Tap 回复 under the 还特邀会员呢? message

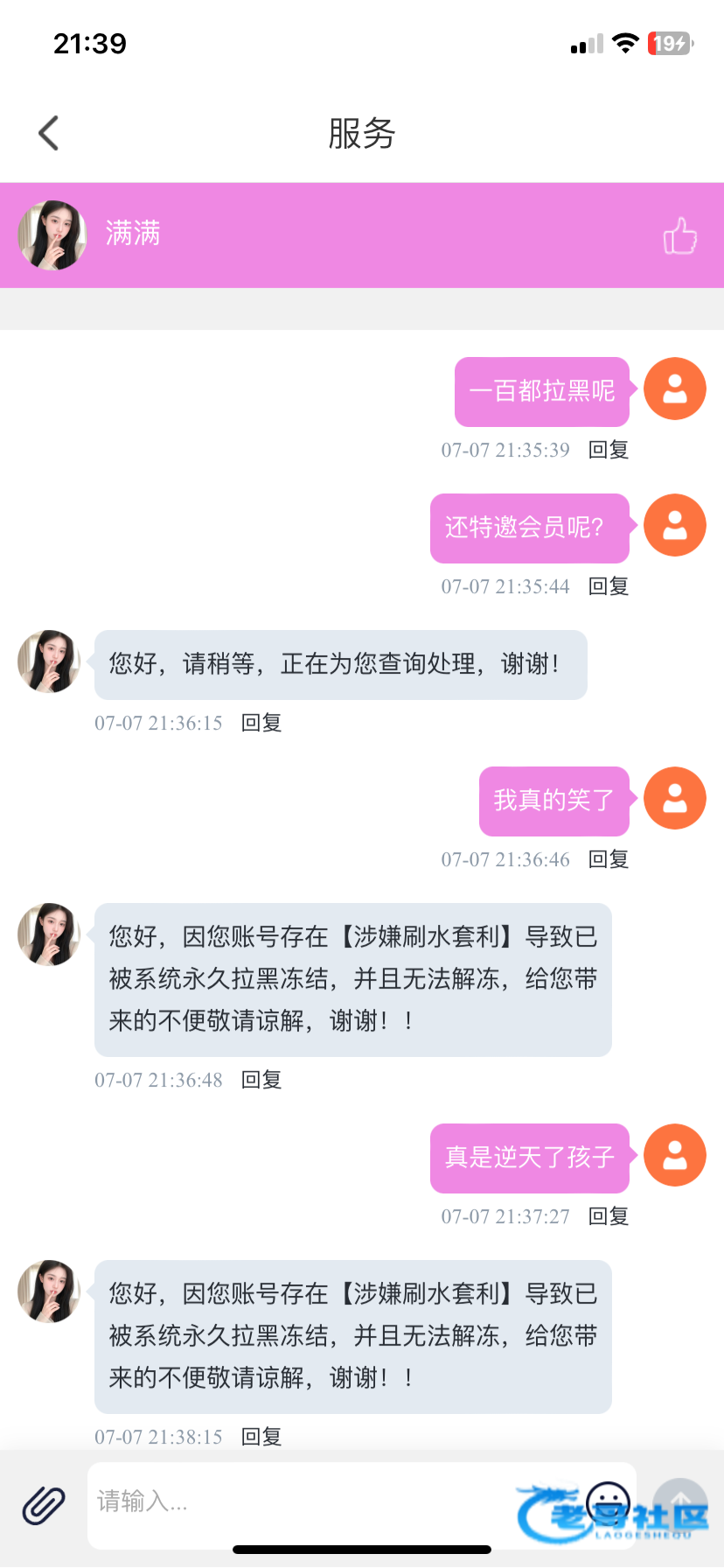pos(609,586)
